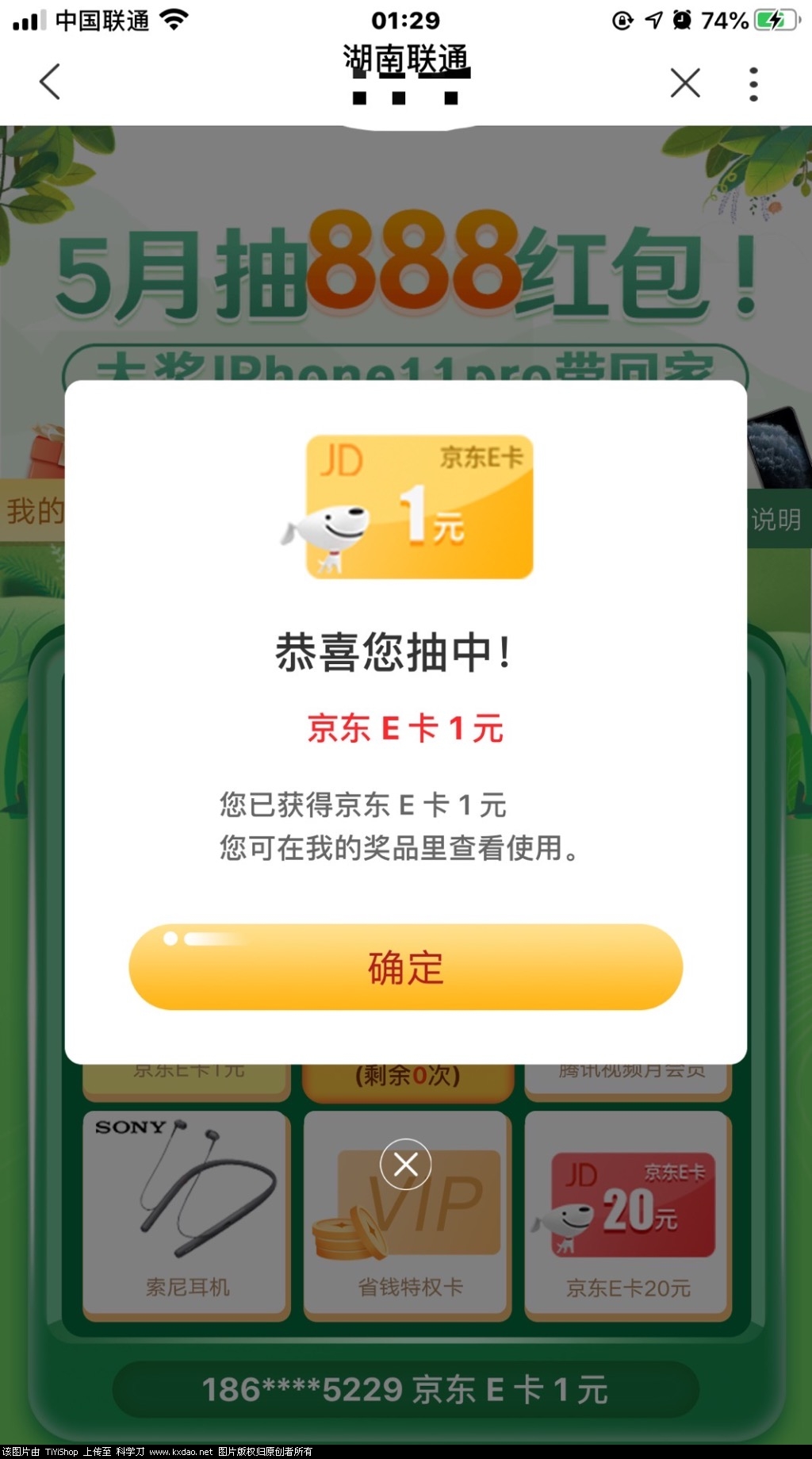Open the three-dot overflow menu
Image resolution: width=812 pixels, height=1459 pixels.
753,84
